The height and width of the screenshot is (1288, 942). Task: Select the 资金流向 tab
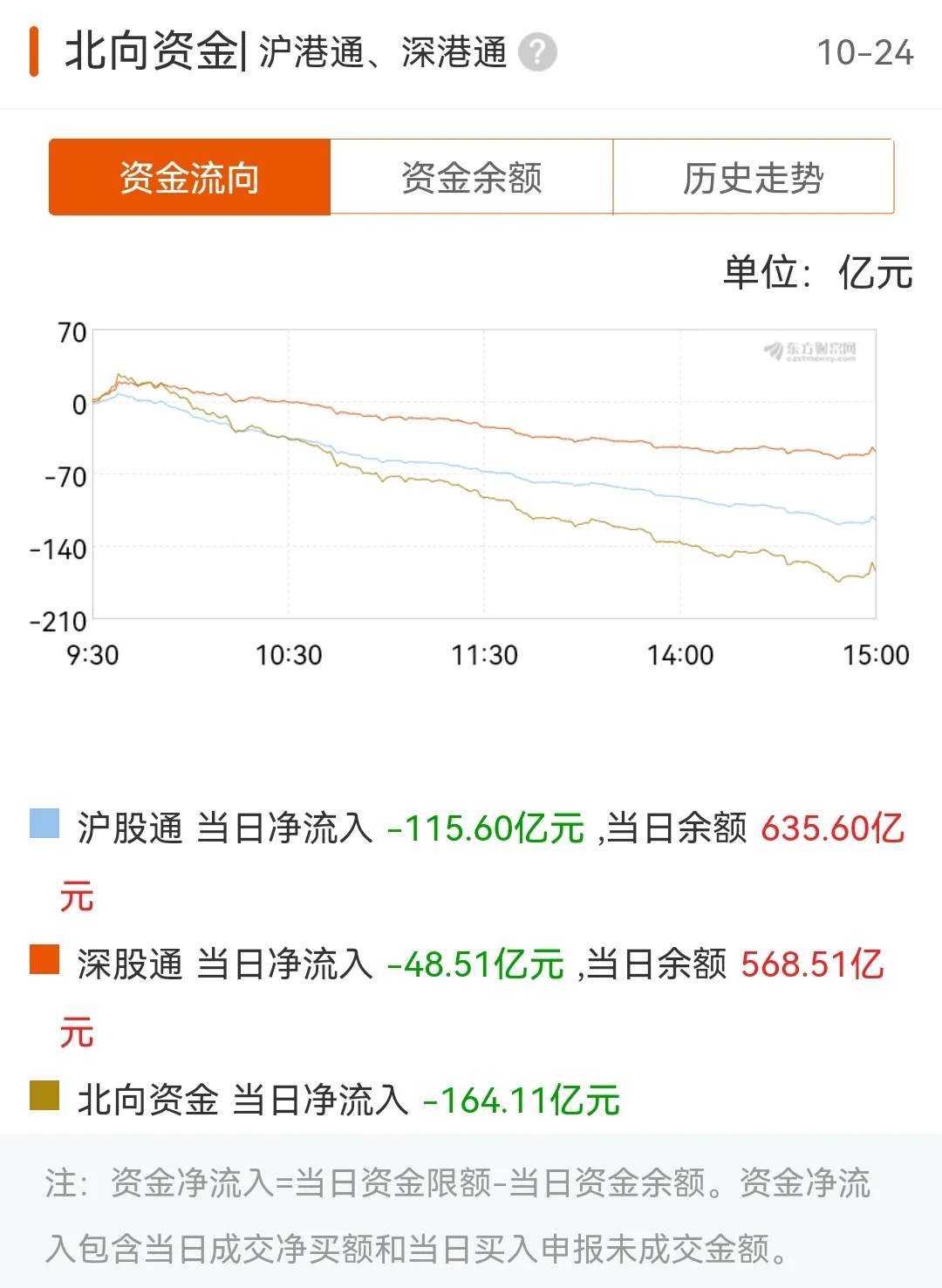coord(190,177)
